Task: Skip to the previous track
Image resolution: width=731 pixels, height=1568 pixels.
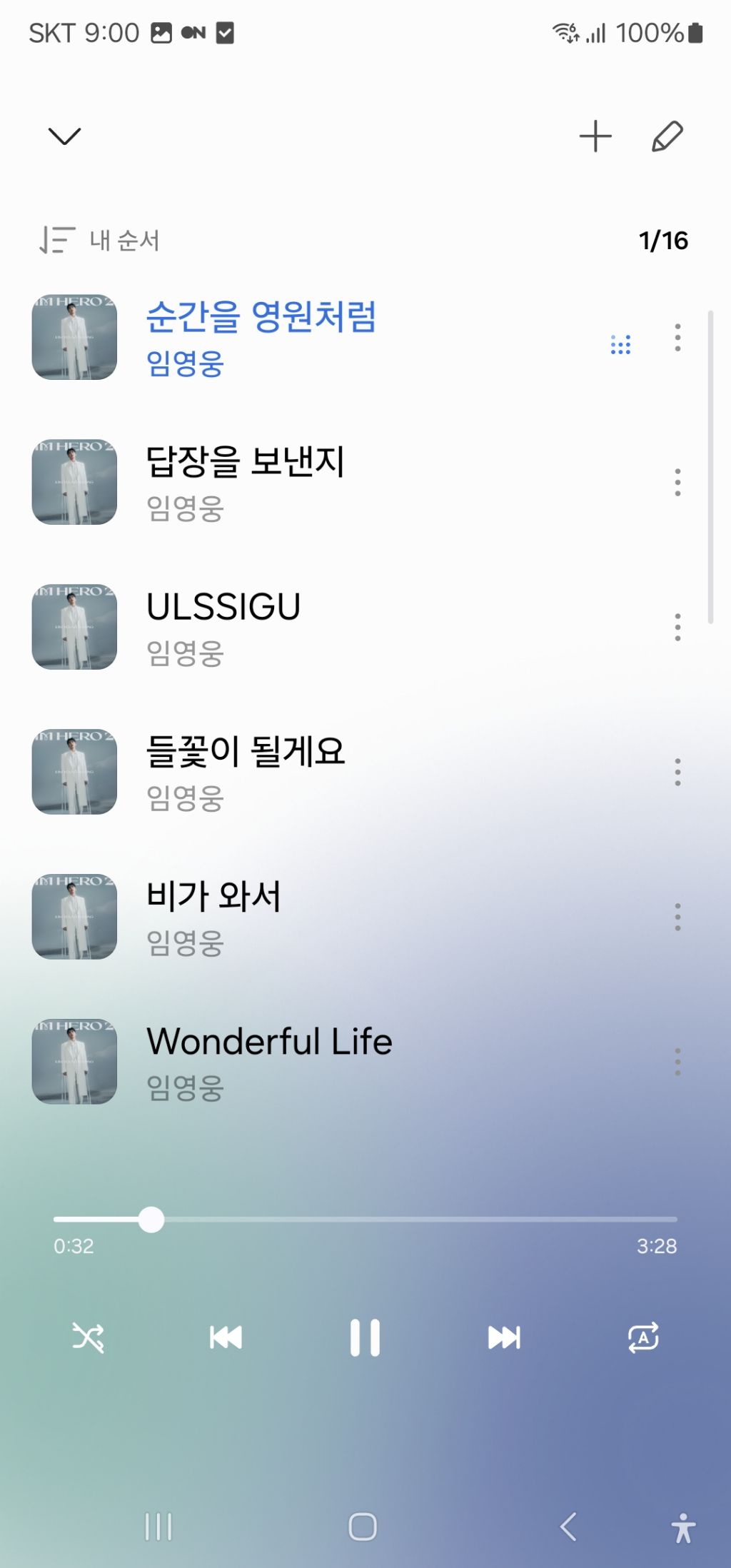Action: 226,1337
